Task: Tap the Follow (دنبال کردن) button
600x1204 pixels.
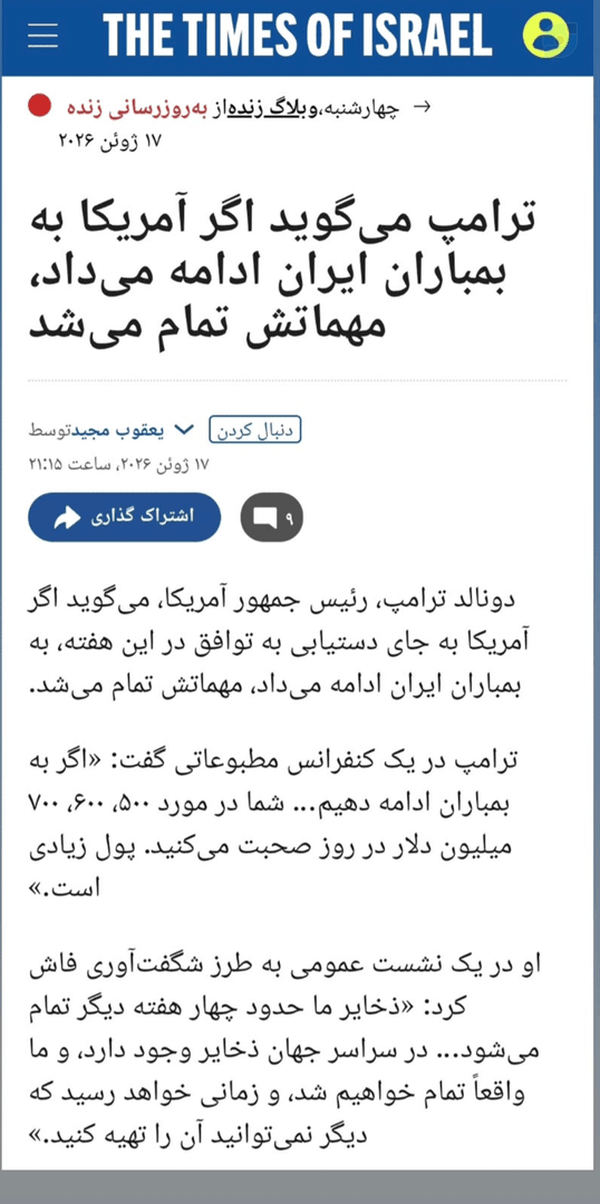Action: pos(255,431)
